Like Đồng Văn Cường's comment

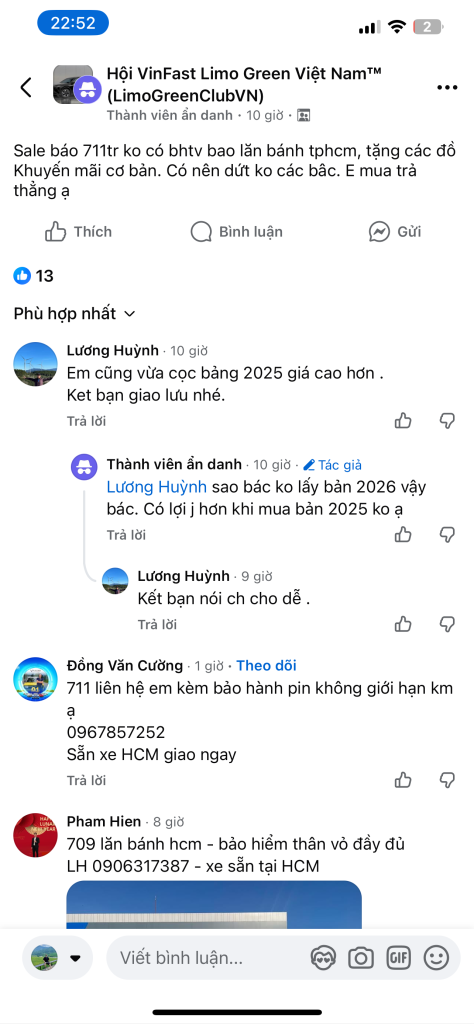point(403,780)
